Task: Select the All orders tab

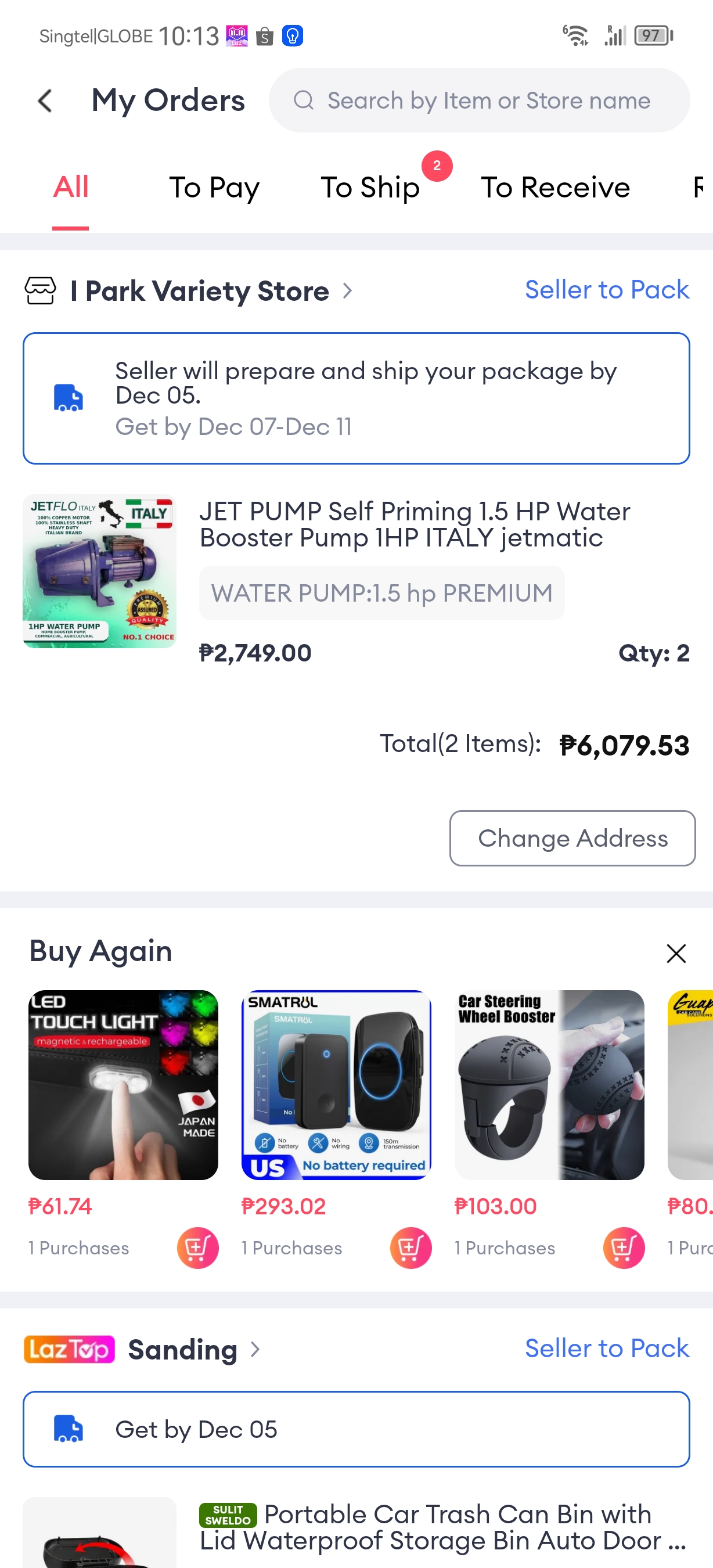Action: [x=71, y=188]
